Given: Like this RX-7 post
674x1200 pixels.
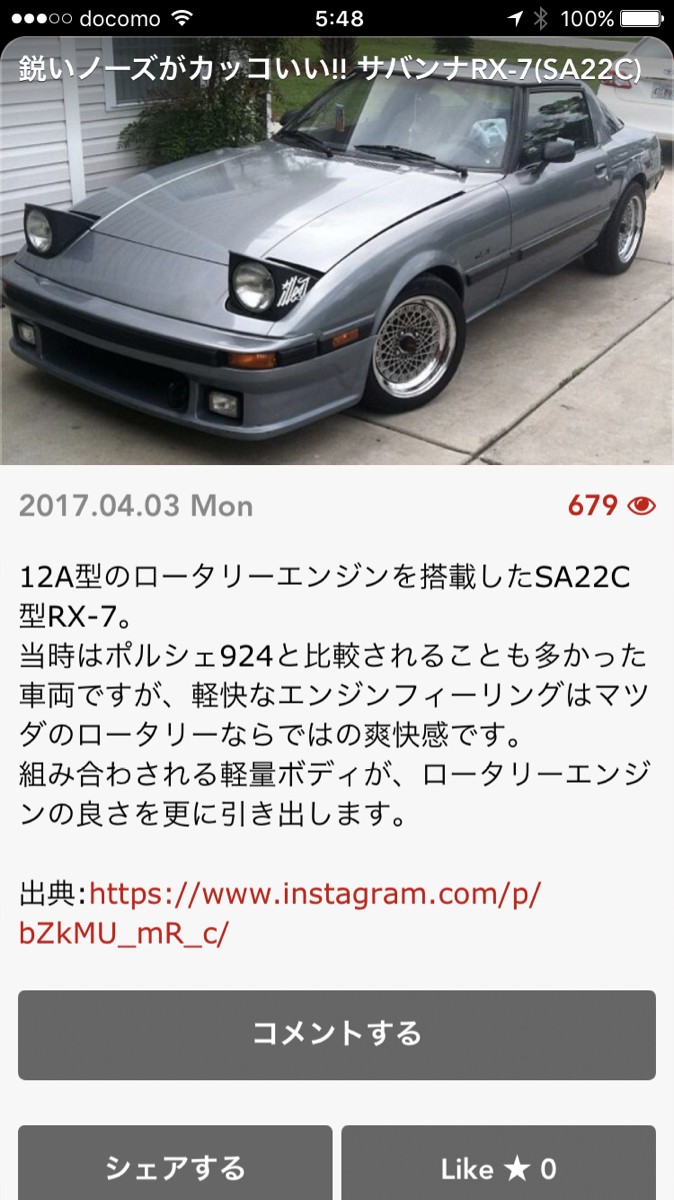Looking at the screenshot, I should coord(498,1166).
